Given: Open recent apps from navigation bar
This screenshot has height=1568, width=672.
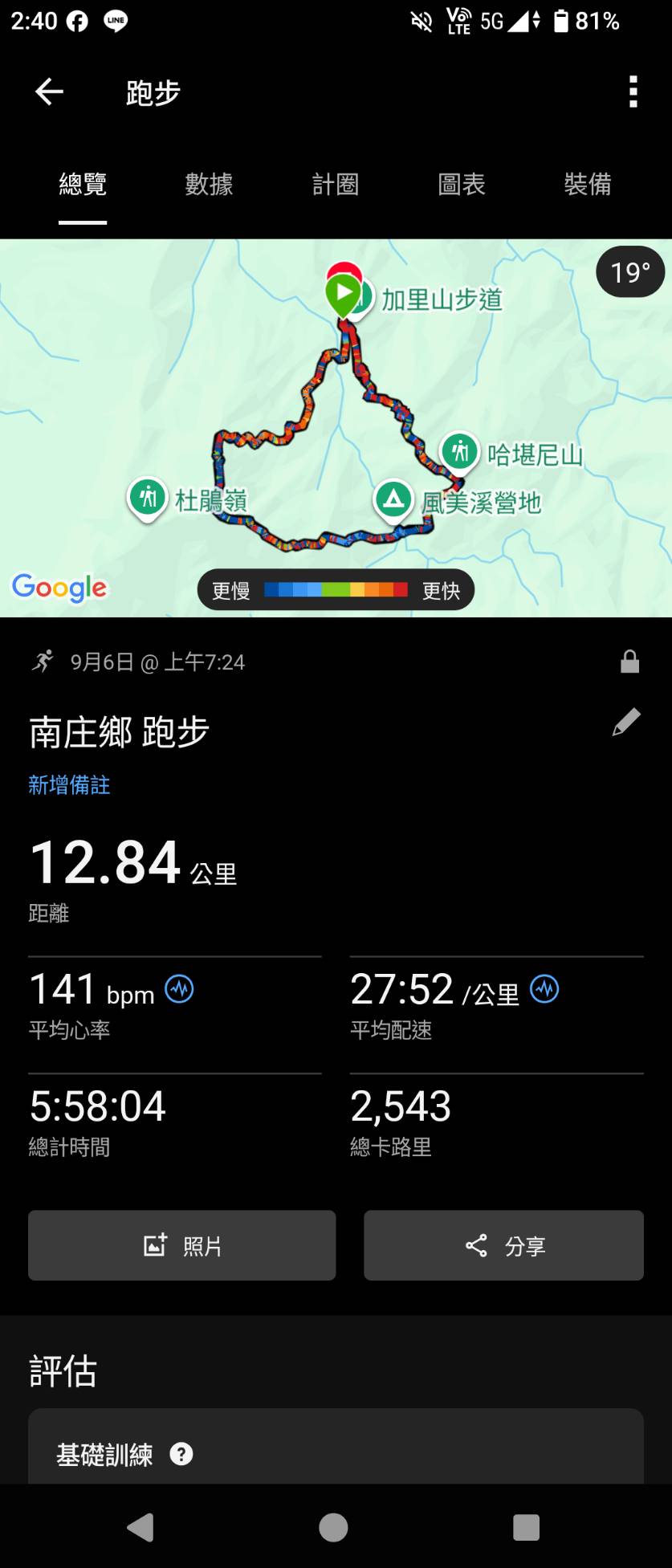Looking at the screenshot, I should point(526,1527).
